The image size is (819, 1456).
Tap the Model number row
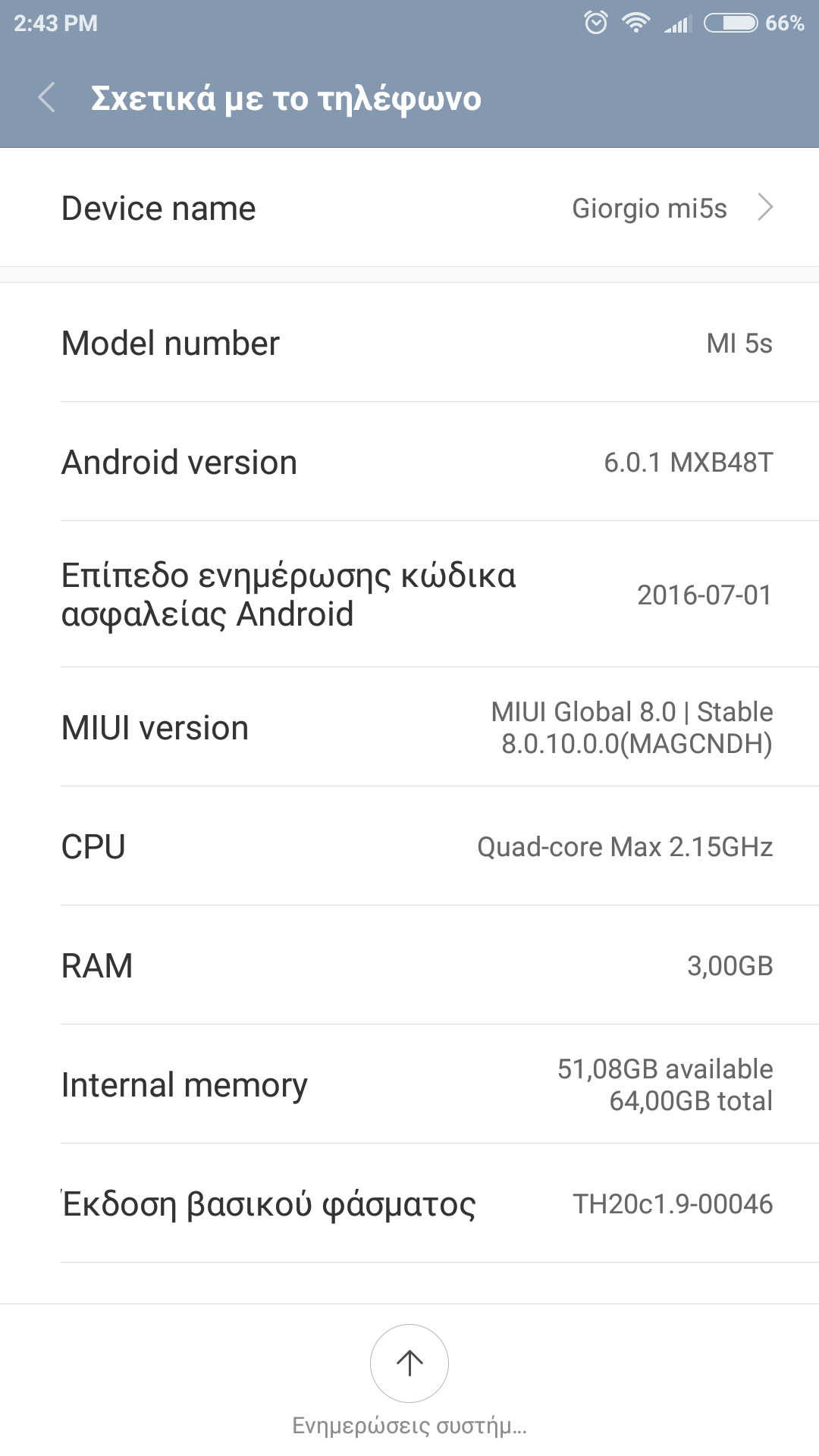coord(409,343)
